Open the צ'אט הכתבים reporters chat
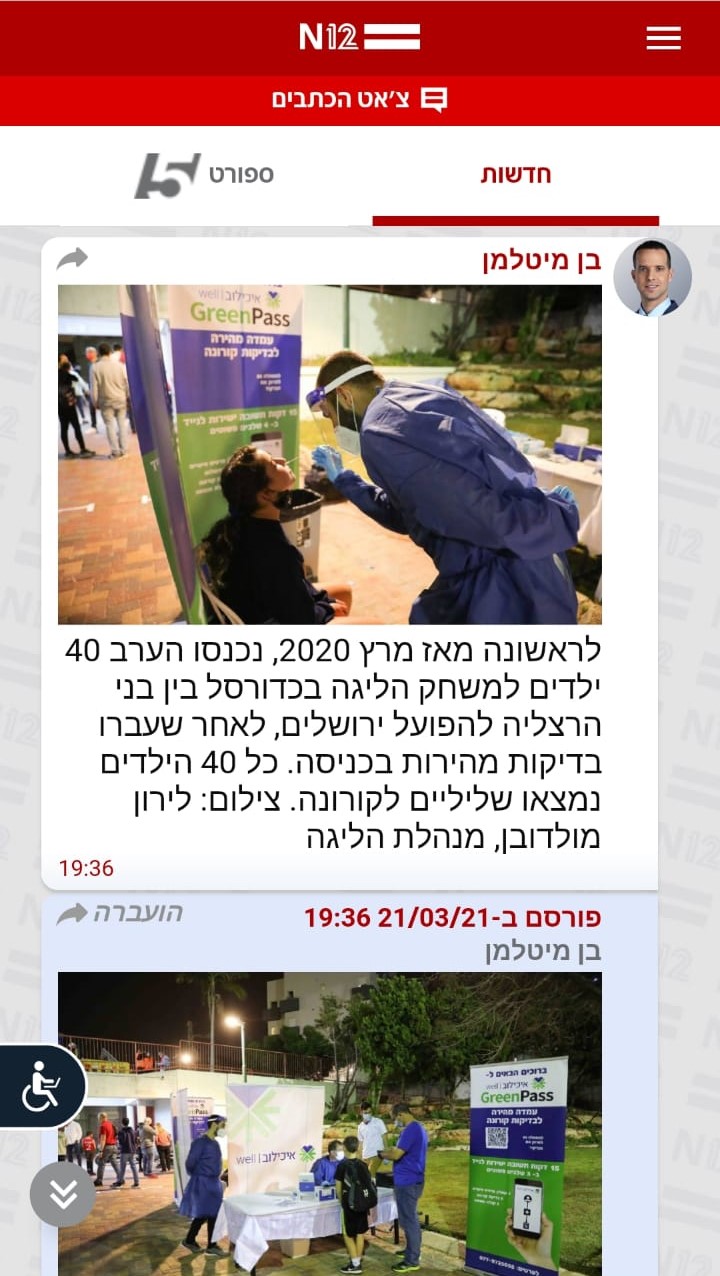The image size is (720, 1276). [x=360, y=100]
